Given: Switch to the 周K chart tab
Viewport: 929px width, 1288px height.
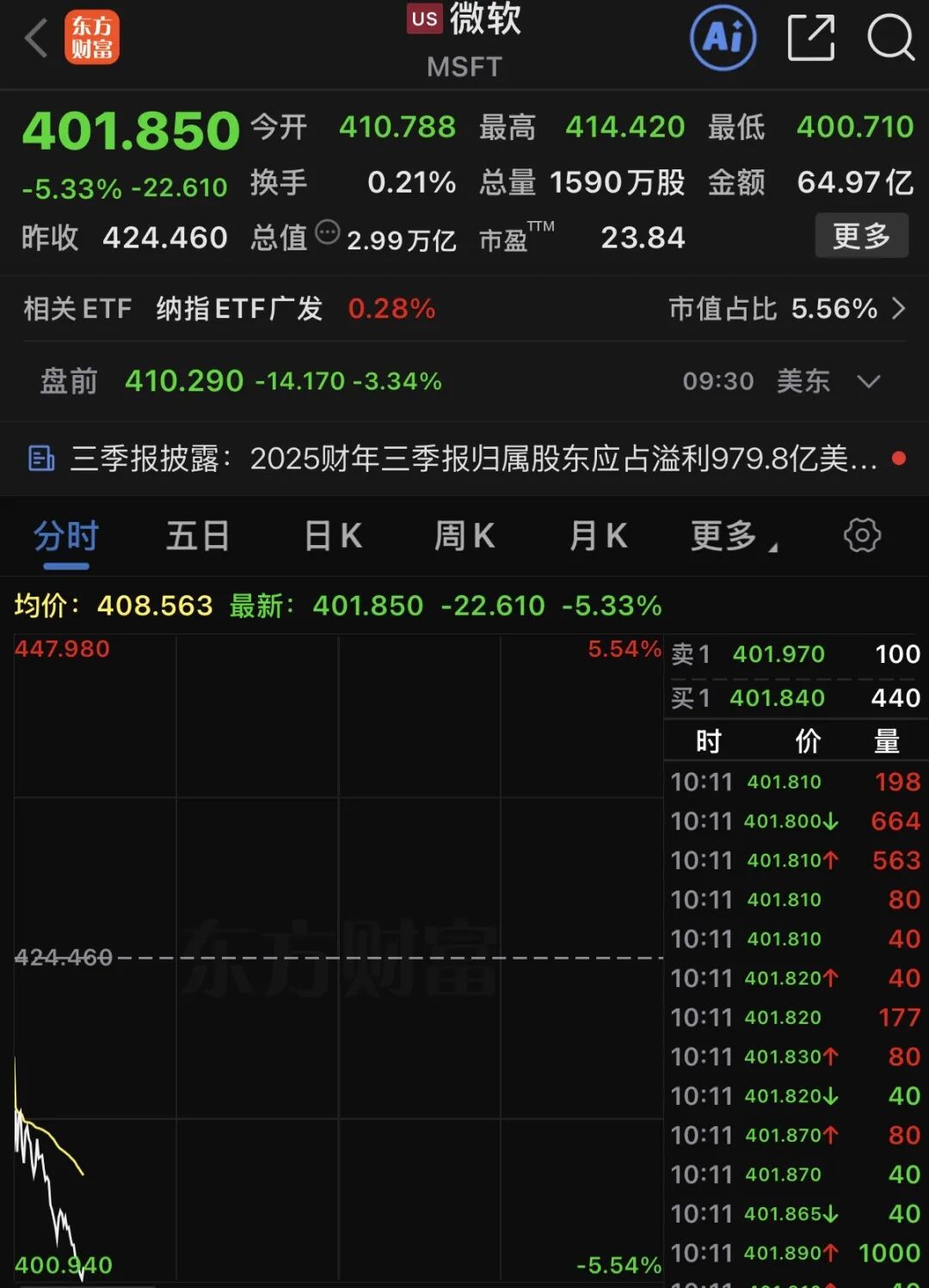Looking at the screenshot, I should coord(464,536).
